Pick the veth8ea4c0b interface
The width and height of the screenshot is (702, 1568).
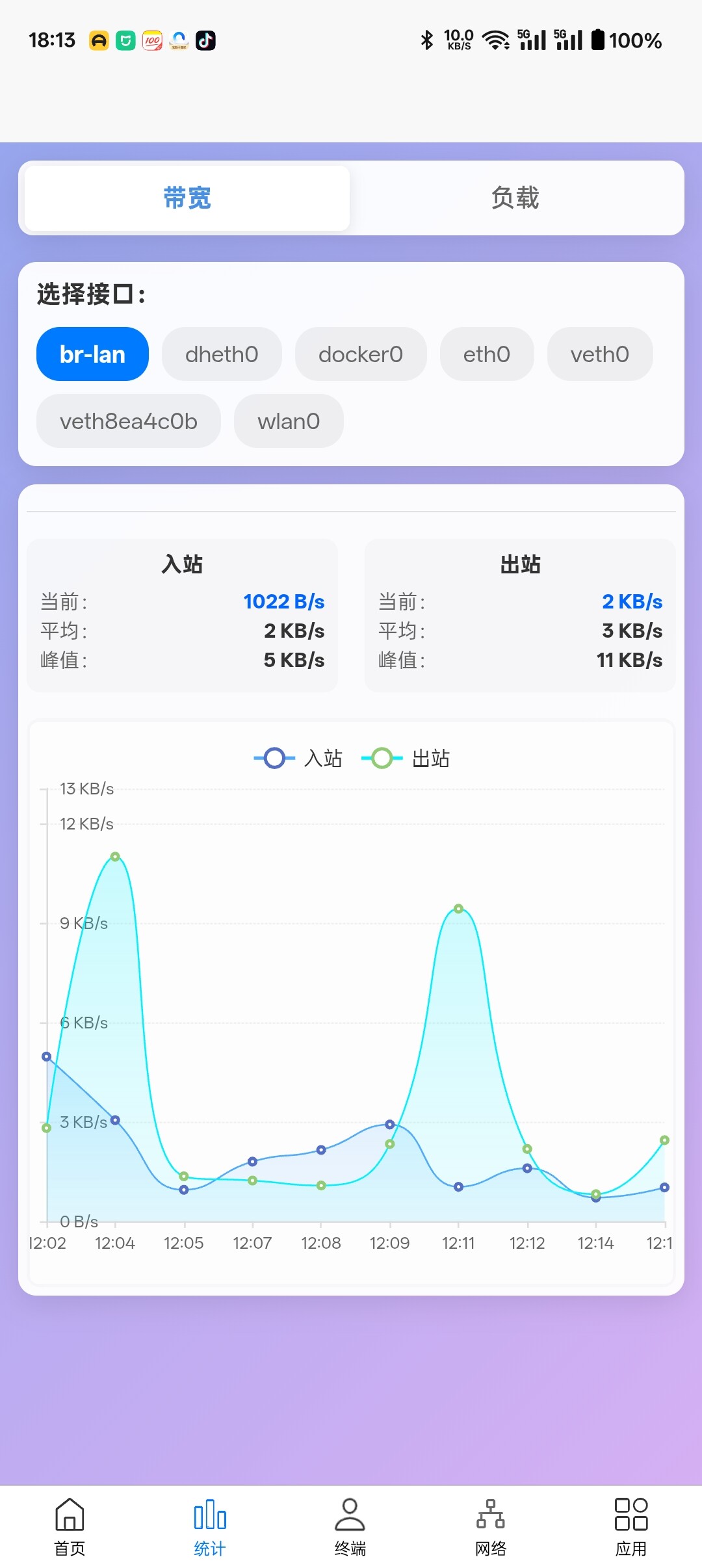[x=129, y=421]
